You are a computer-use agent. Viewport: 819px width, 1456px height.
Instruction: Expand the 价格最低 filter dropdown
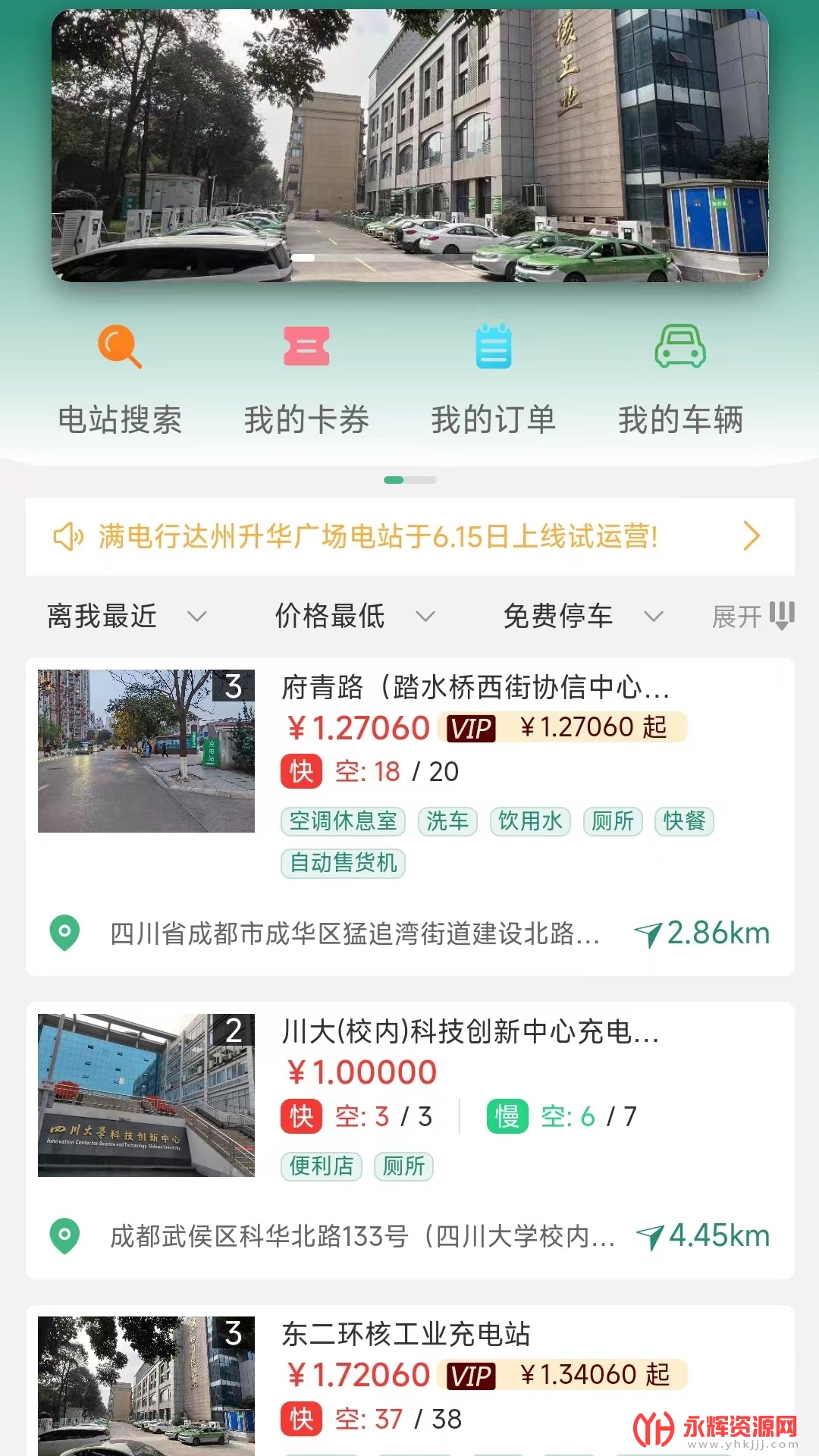354,616
